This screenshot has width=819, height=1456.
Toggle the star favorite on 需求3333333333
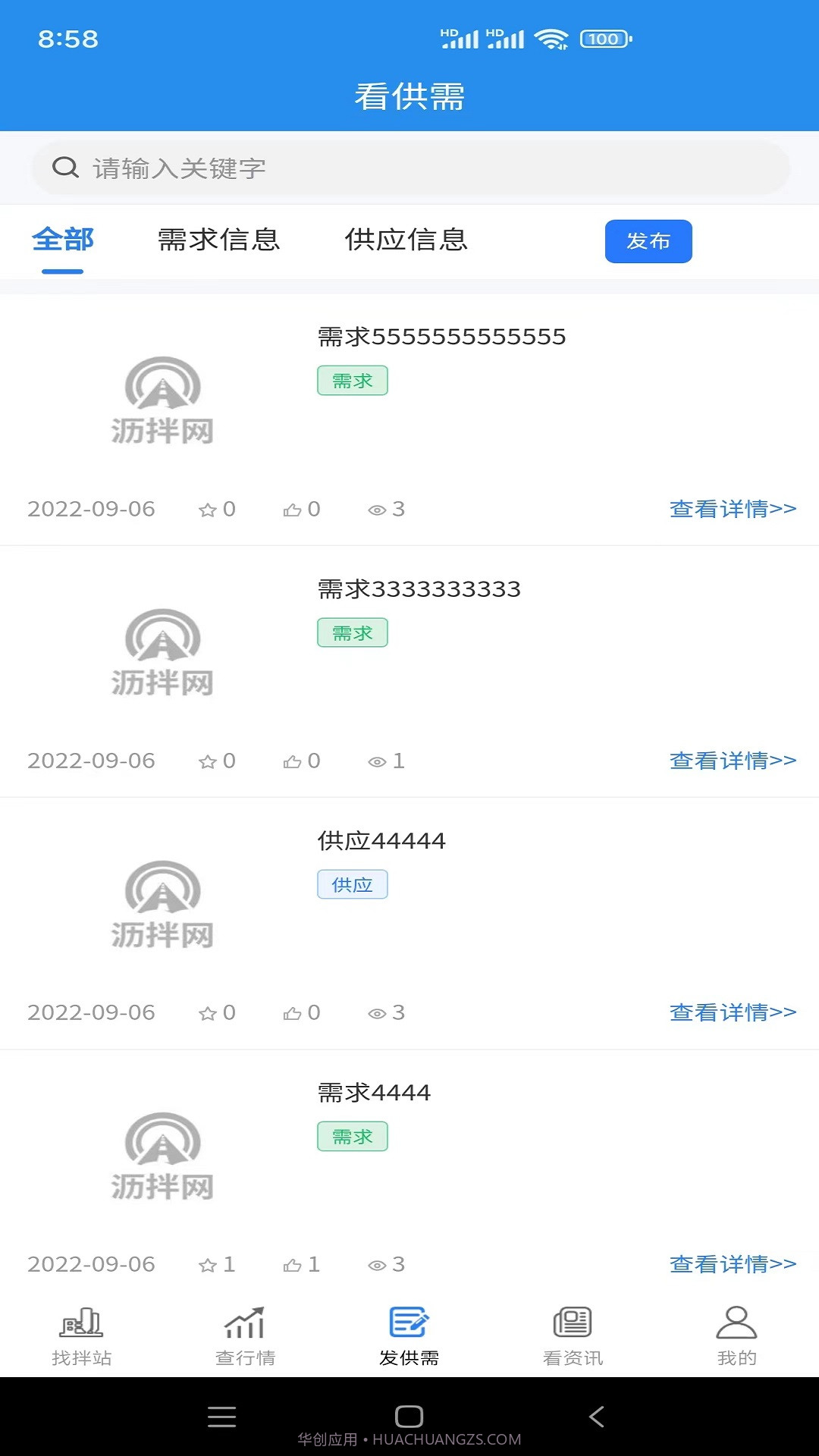coord(207,761)
